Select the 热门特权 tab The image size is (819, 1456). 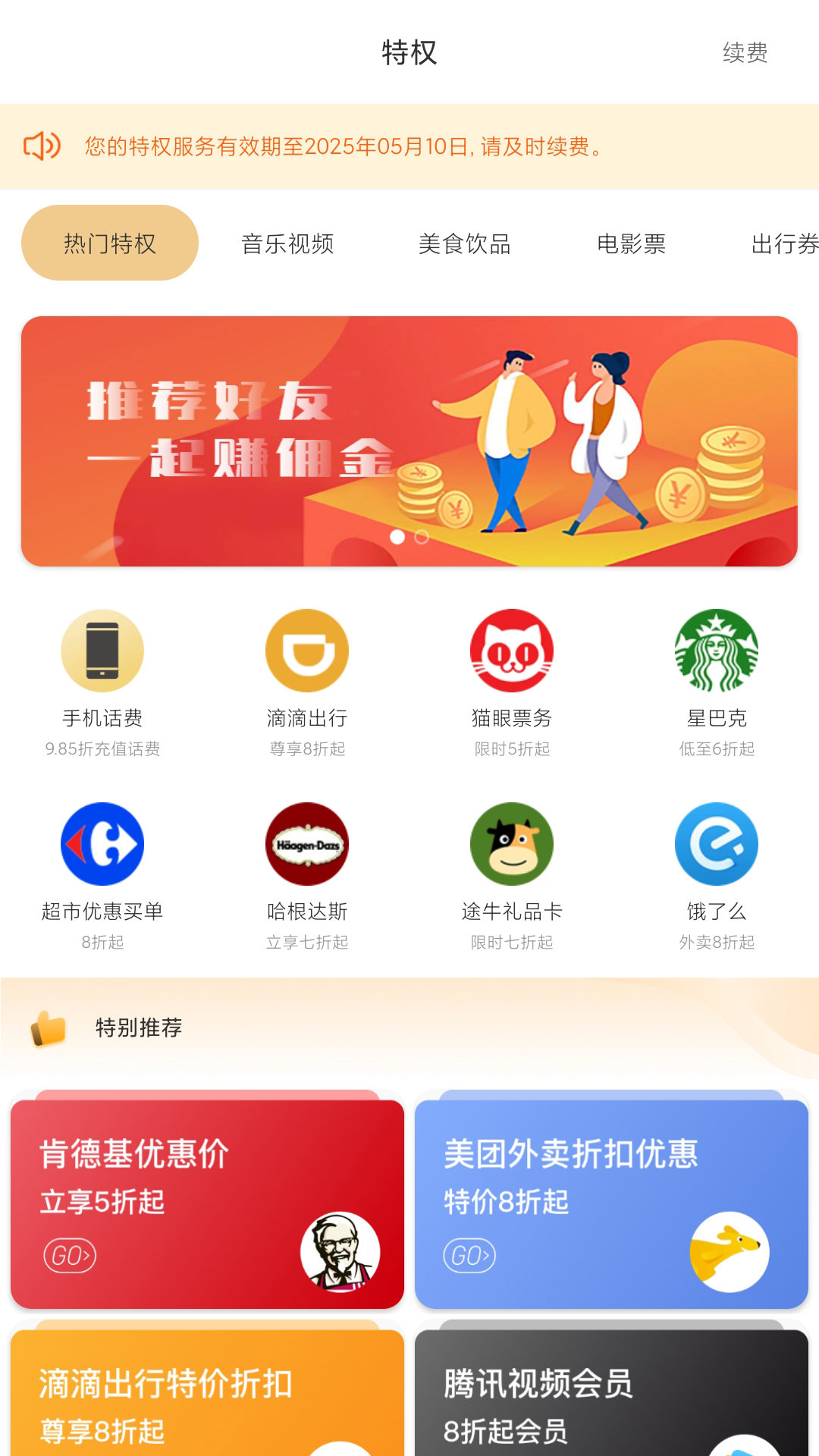(x=110, y=243)
